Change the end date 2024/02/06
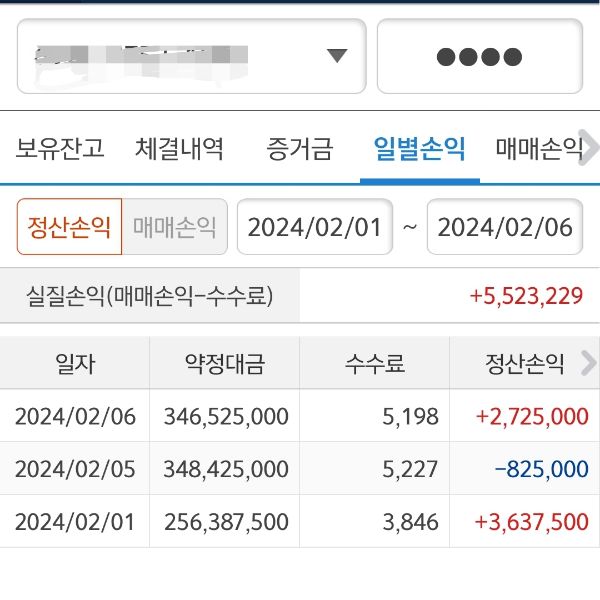Image resolution: width=600 pixels, height=600 pixels. tap(505, 227)
